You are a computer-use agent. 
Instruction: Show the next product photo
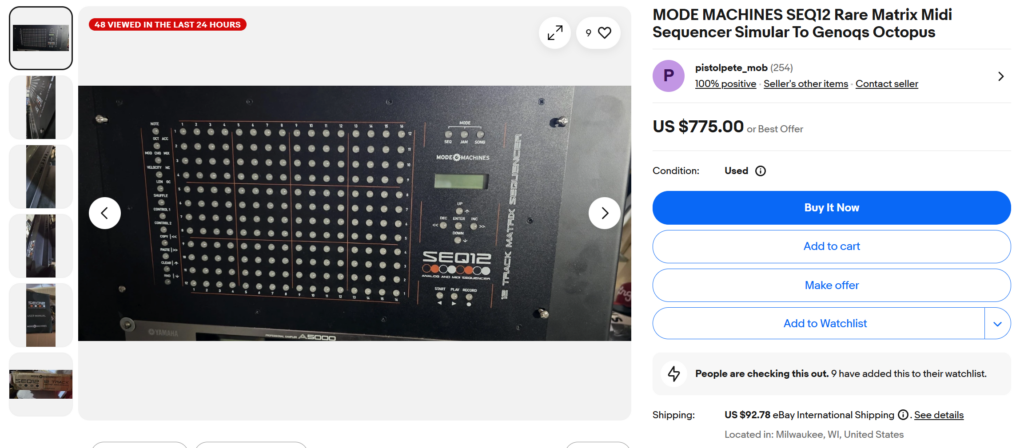point(604,212)
